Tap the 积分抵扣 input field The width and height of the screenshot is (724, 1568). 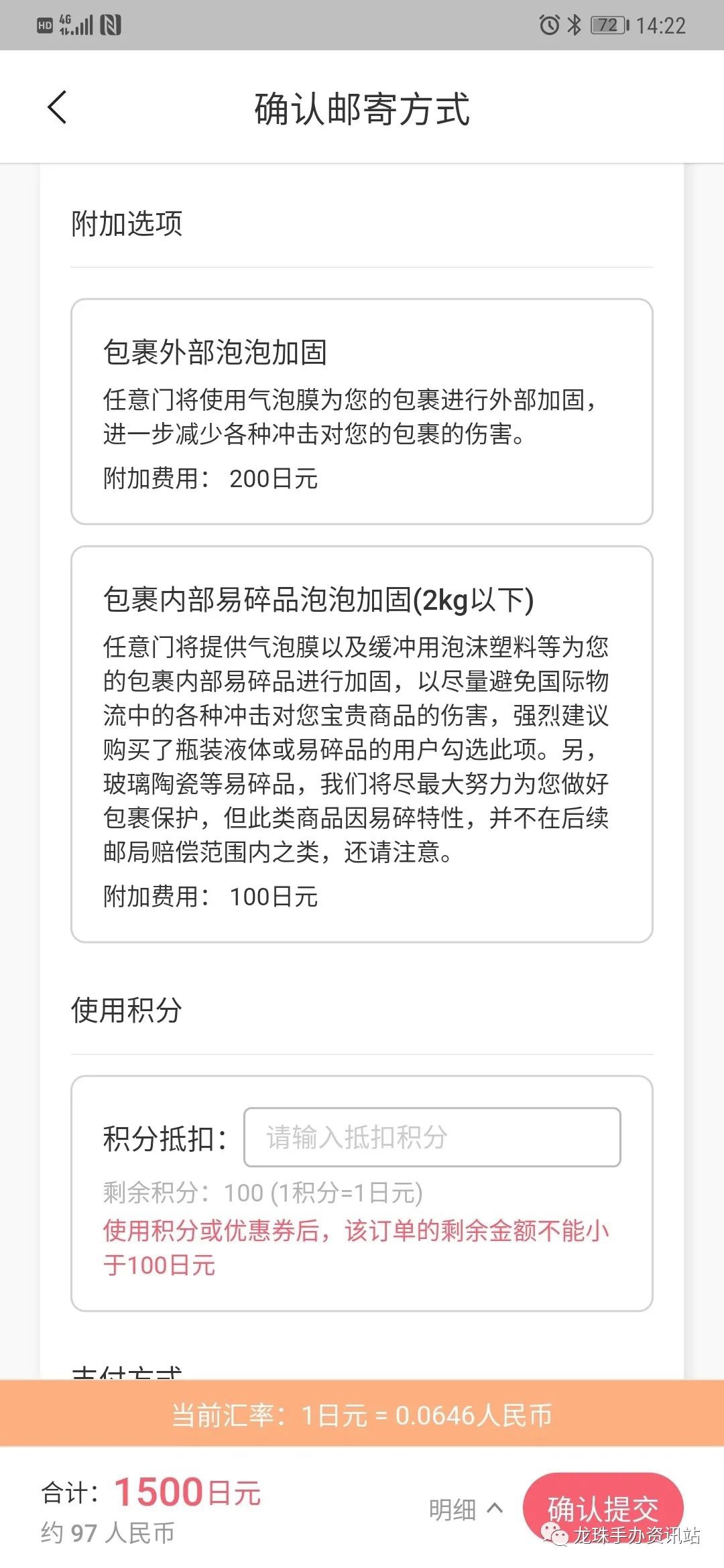pos(432,1137)
